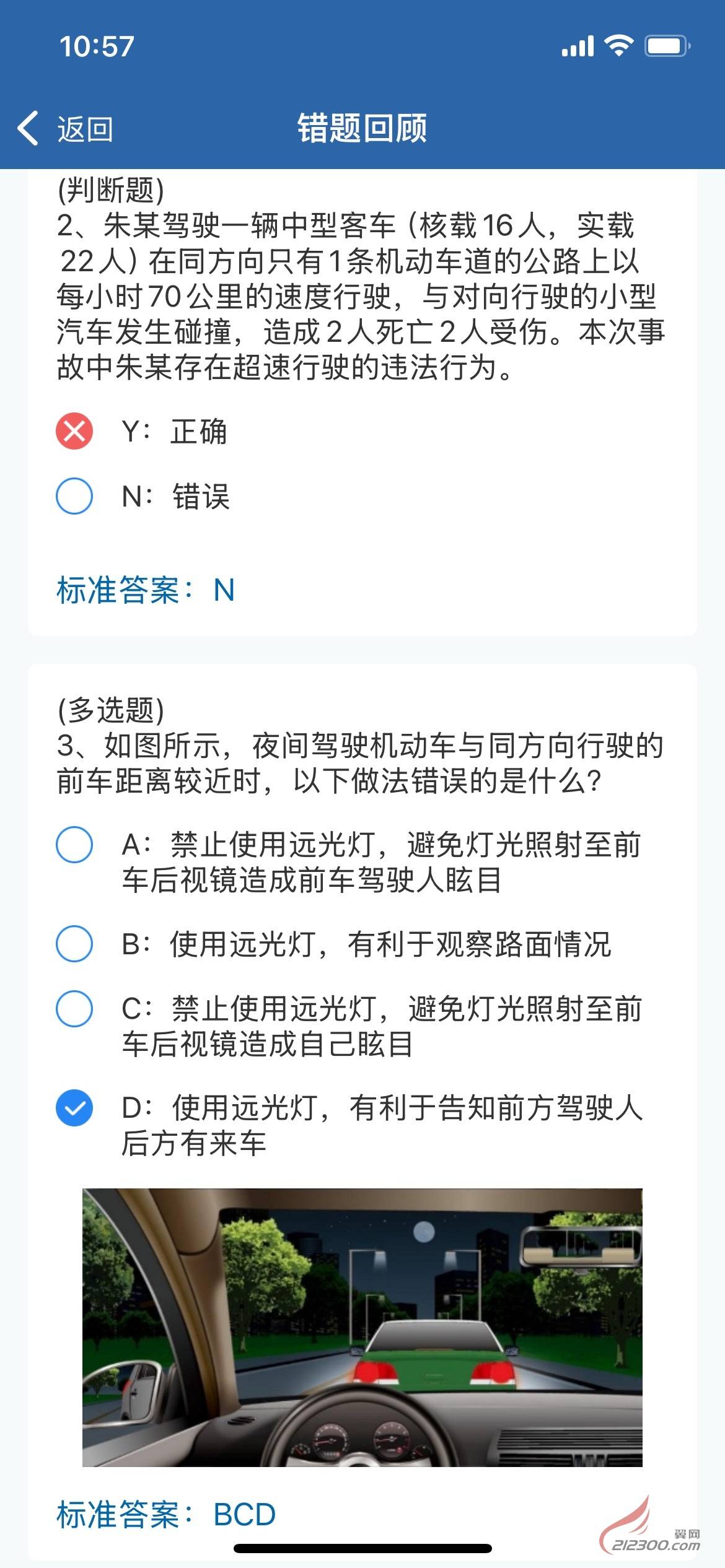Viewport: 725px width, 1568px height.
Task: Check option C in question 3
Action: [74, 1009]
